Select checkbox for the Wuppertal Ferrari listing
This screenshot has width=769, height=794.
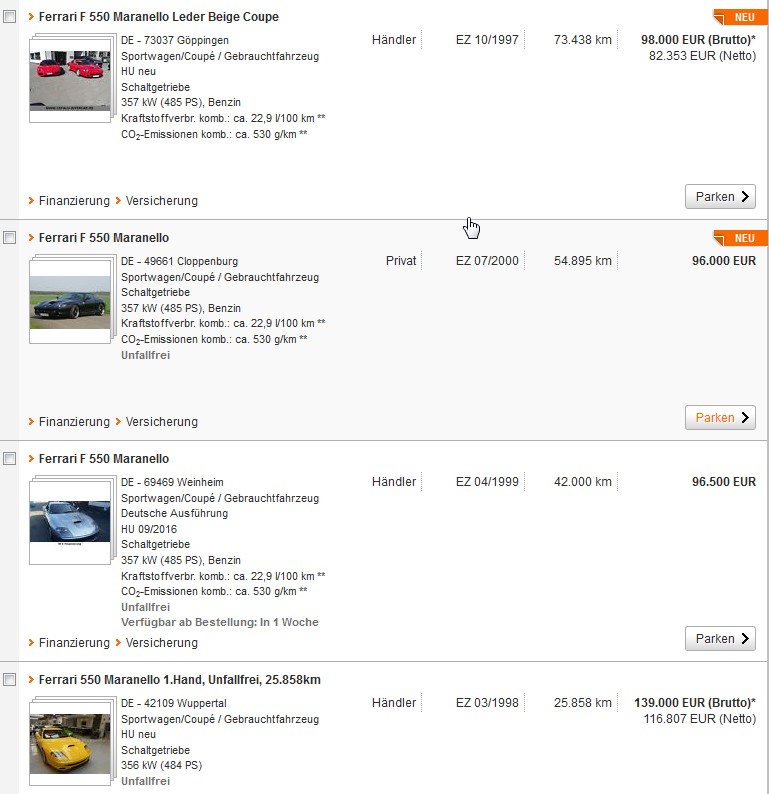pos(10,680)
